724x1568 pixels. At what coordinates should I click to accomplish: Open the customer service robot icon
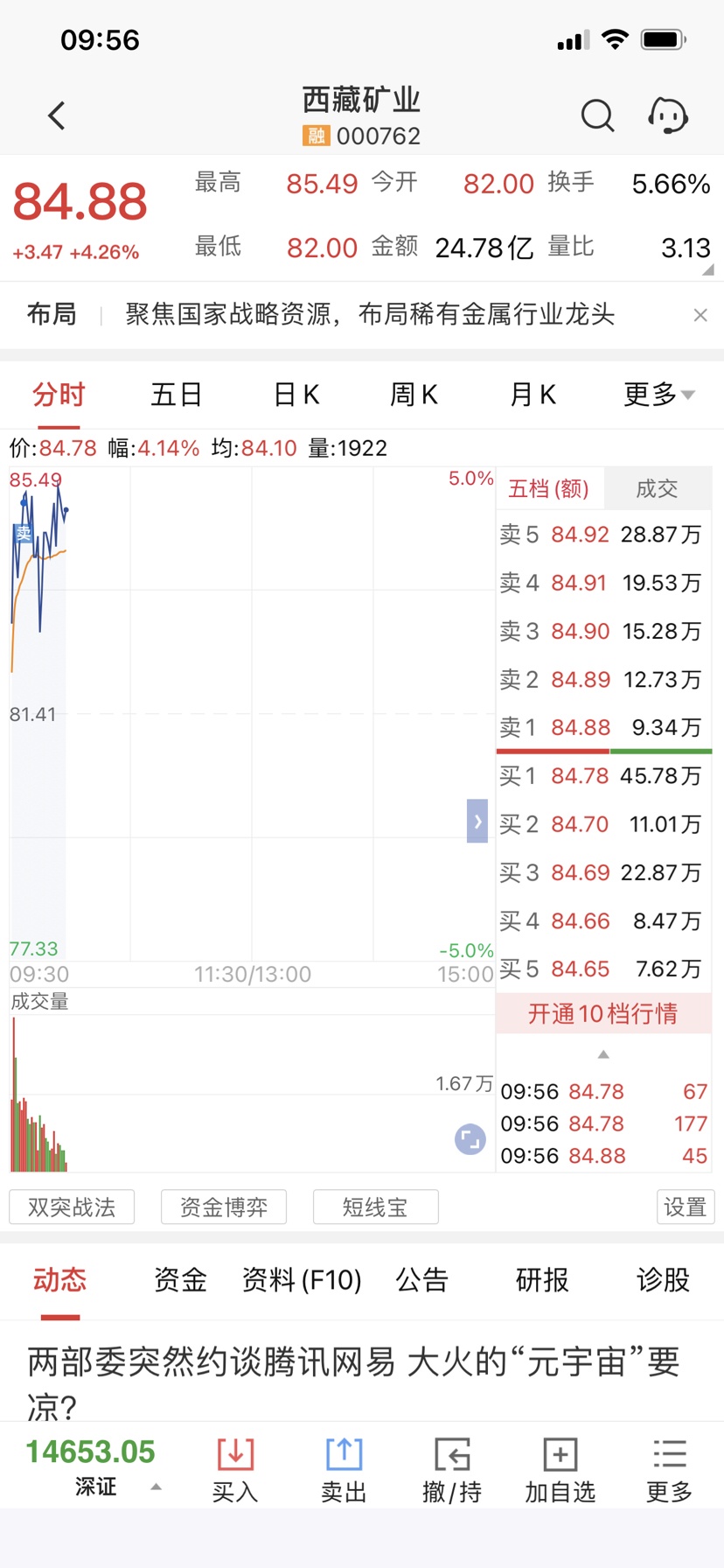668,115
